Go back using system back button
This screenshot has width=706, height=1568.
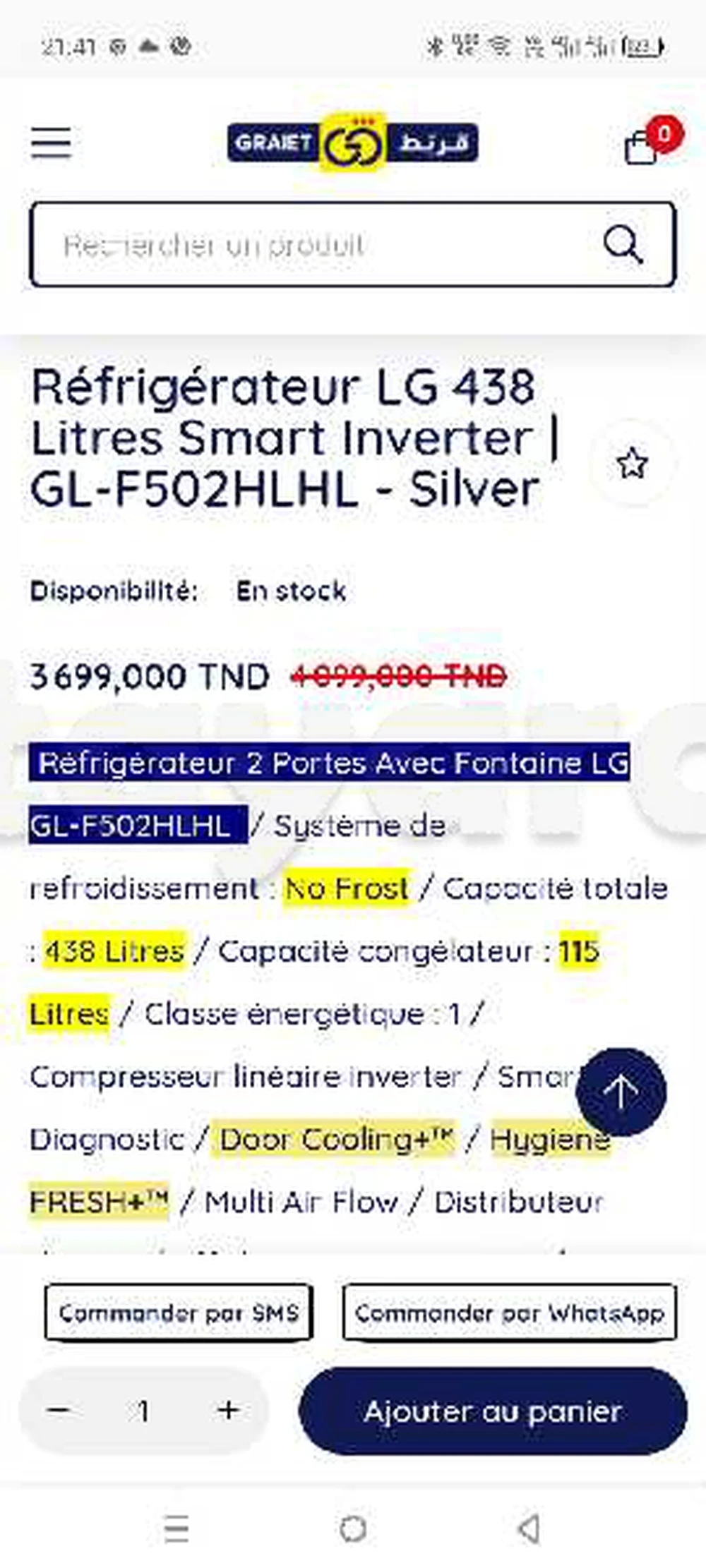529,1529
